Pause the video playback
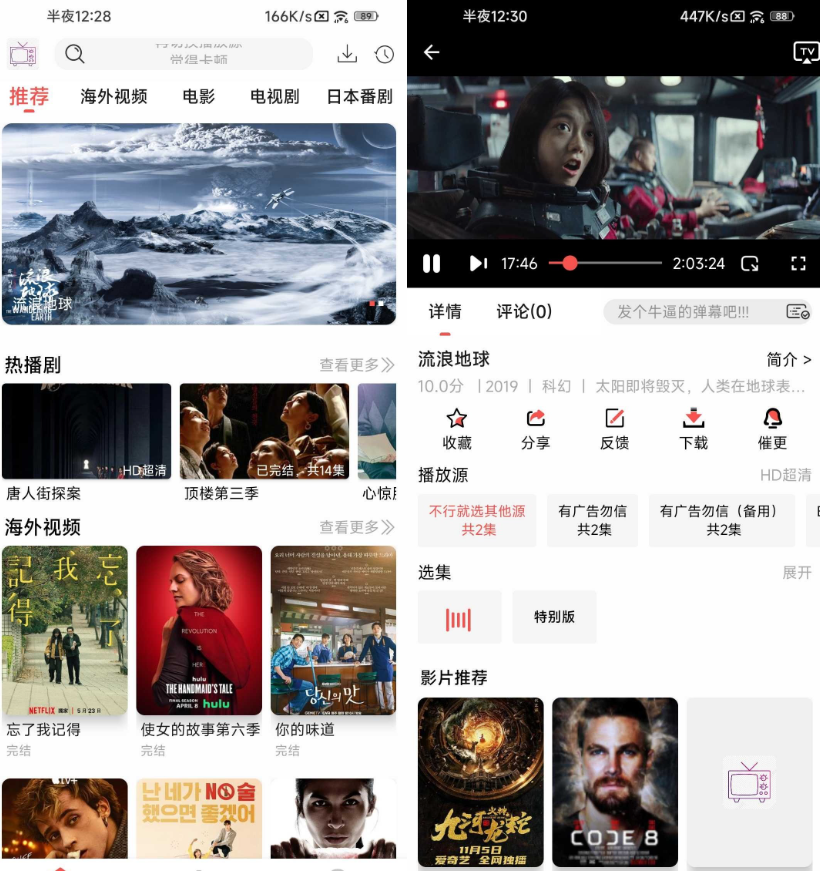The height and width of the screenshot is (871, 820). click(431, 263)
